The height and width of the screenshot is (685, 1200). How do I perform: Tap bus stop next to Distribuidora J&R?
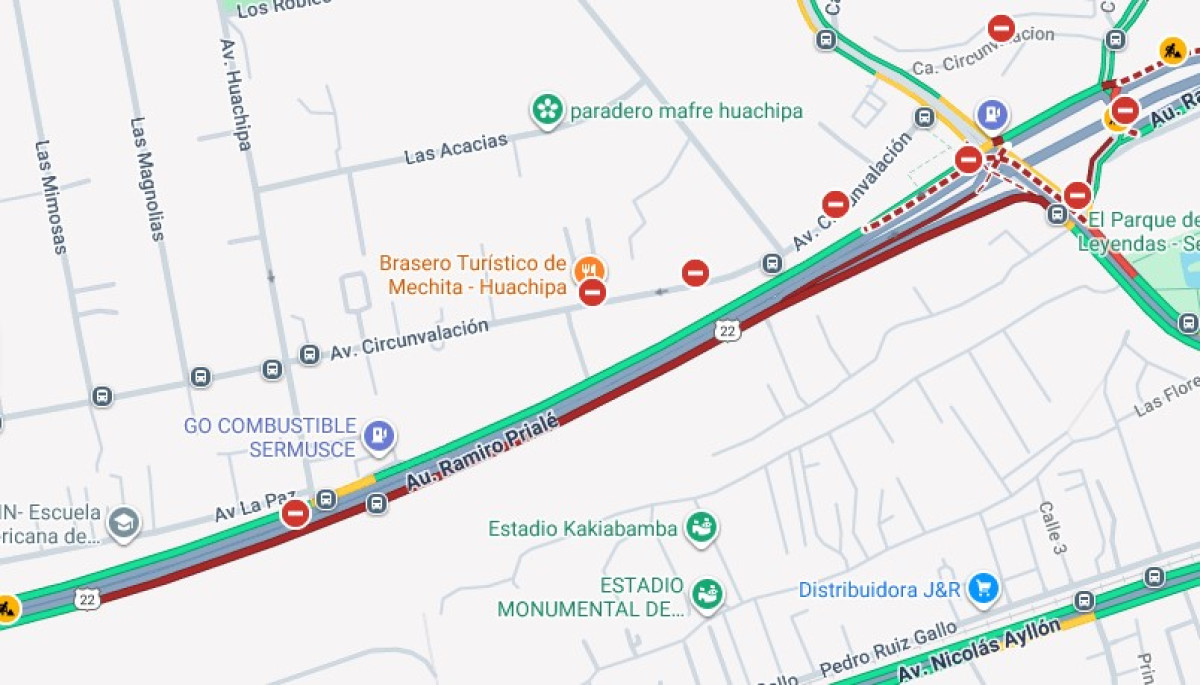point(1084,601)
